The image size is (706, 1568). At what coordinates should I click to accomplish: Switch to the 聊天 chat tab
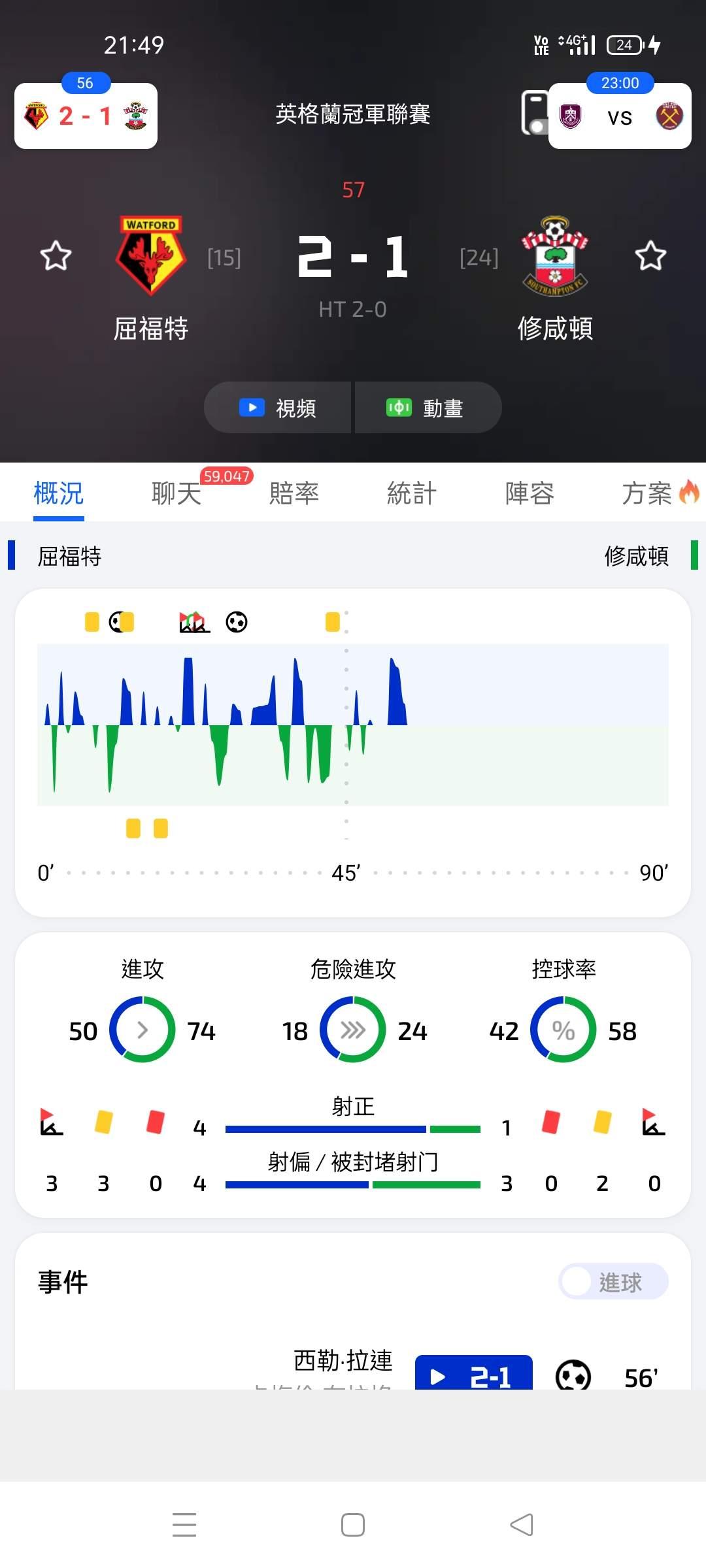pyautogui.click(x=176, y=493)
